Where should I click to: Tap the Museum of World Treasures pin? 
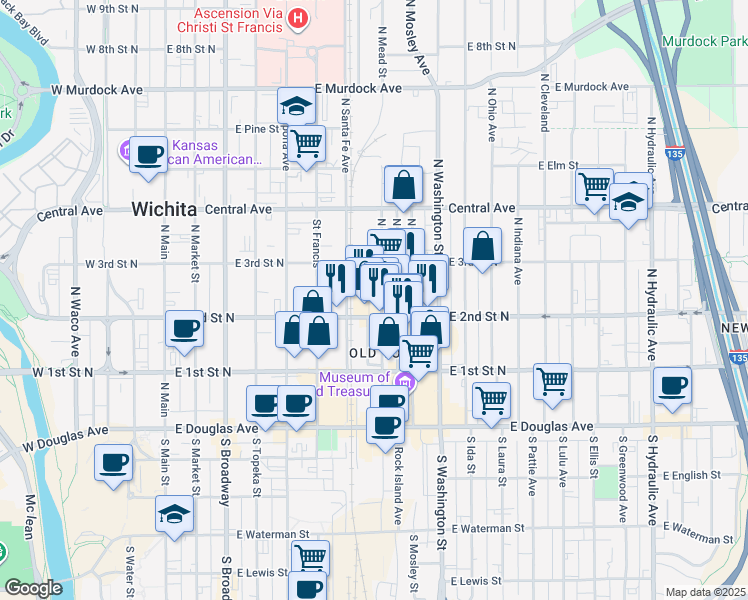(x=405, y=382)
